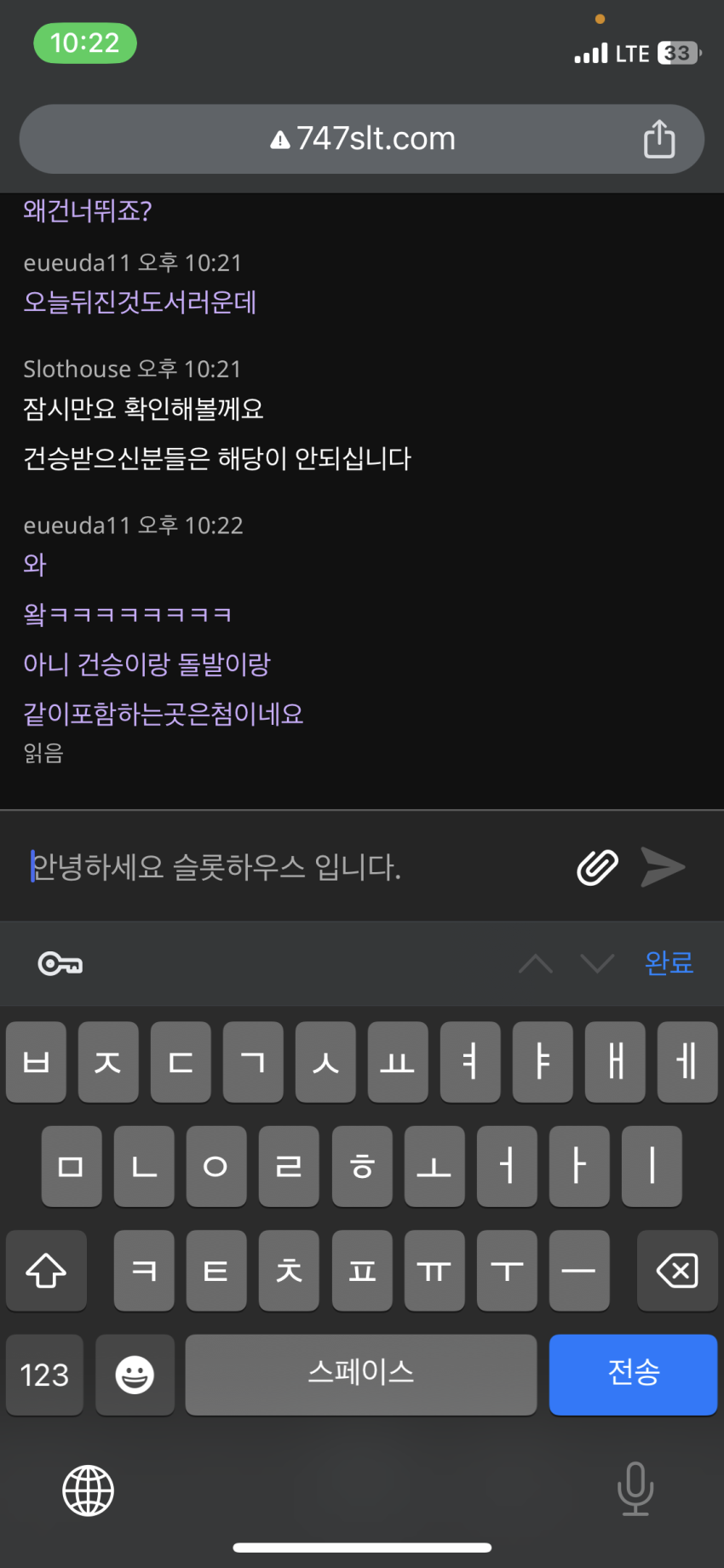The image size is (724, 1568).
Task: Tap the globe language switch key
Action: [88, 1490]
